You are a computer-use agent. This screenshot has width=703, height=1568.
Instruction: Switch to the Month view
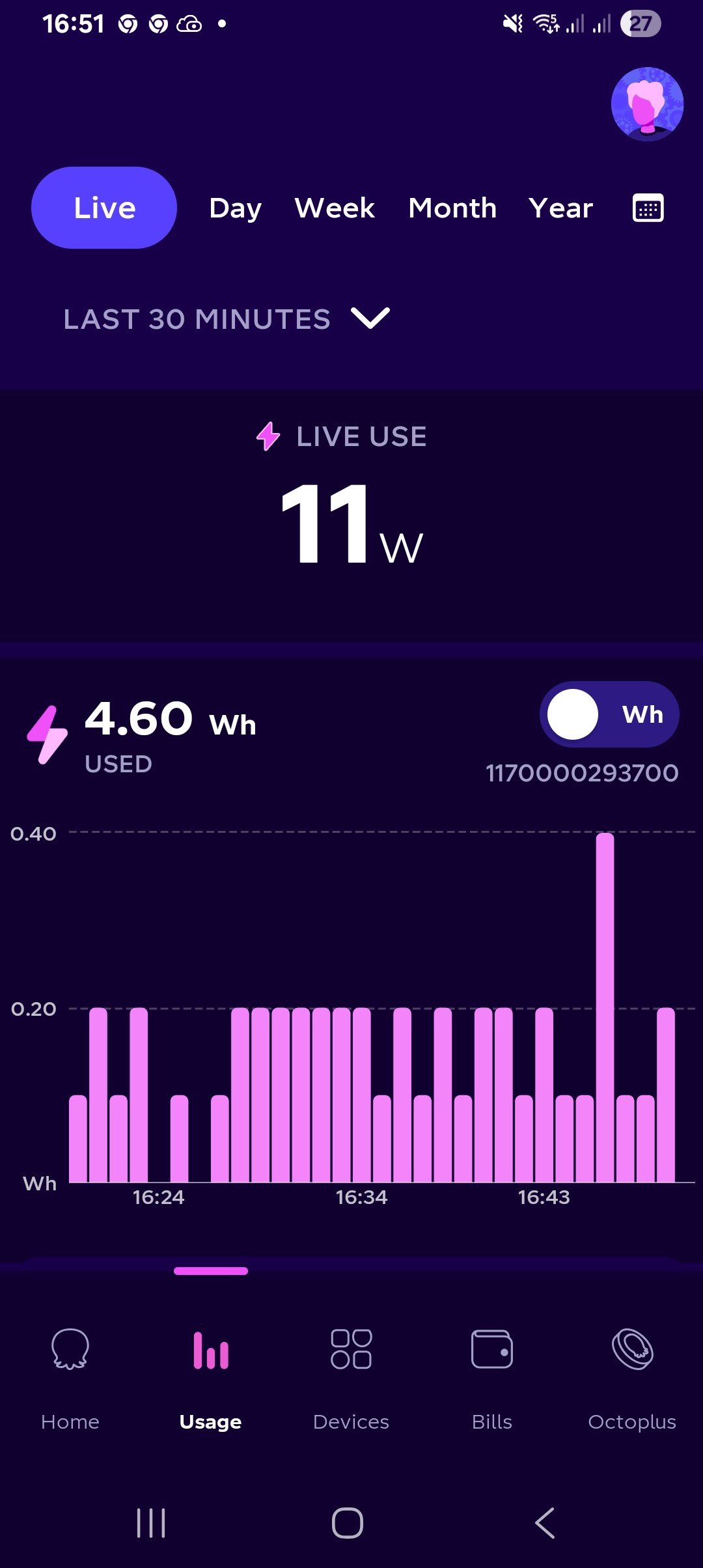click(452, 208)
